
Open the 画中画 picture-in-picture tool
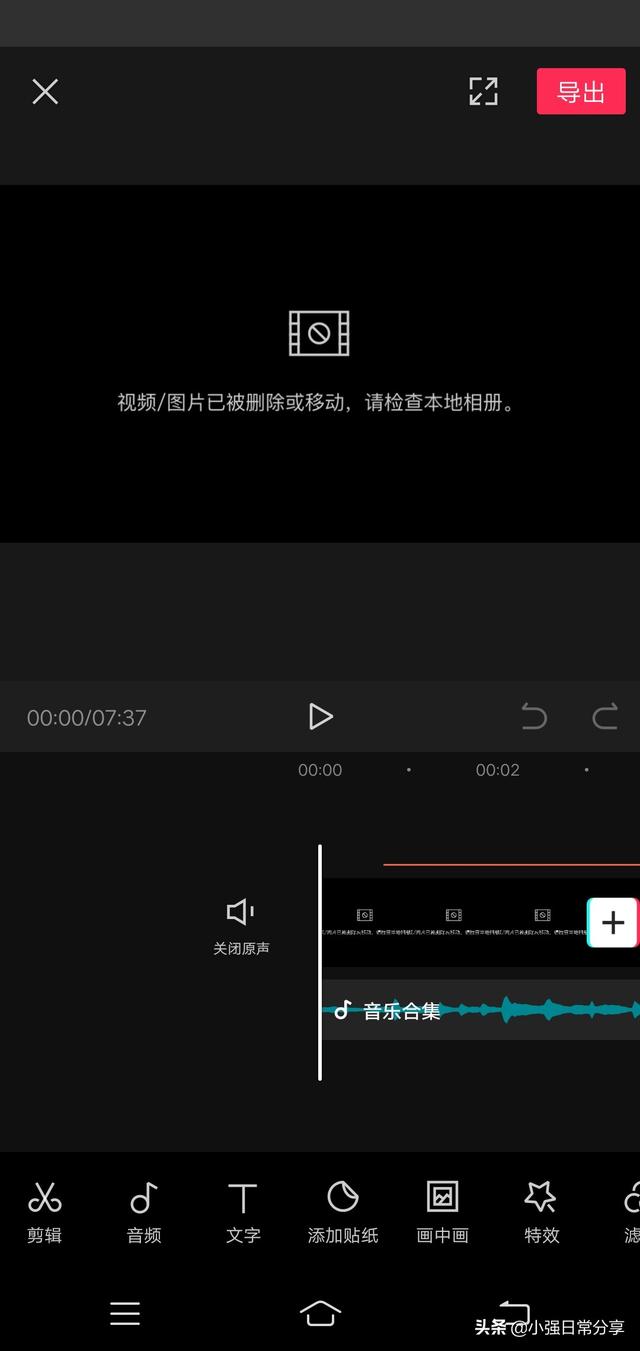(442, 1211)
